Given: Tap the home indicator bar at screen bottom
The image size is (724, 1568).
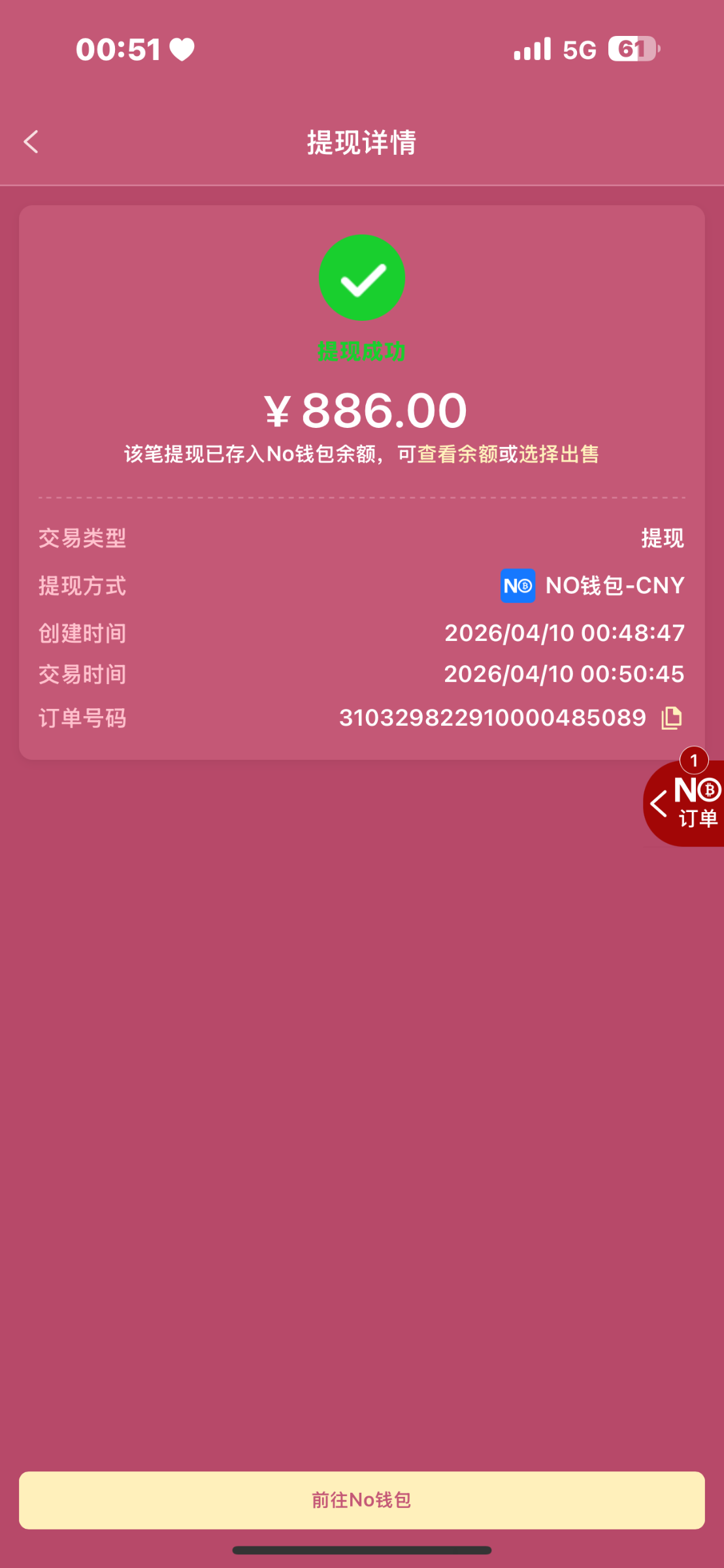Looking at the screenshot, I should point(361,1550).
